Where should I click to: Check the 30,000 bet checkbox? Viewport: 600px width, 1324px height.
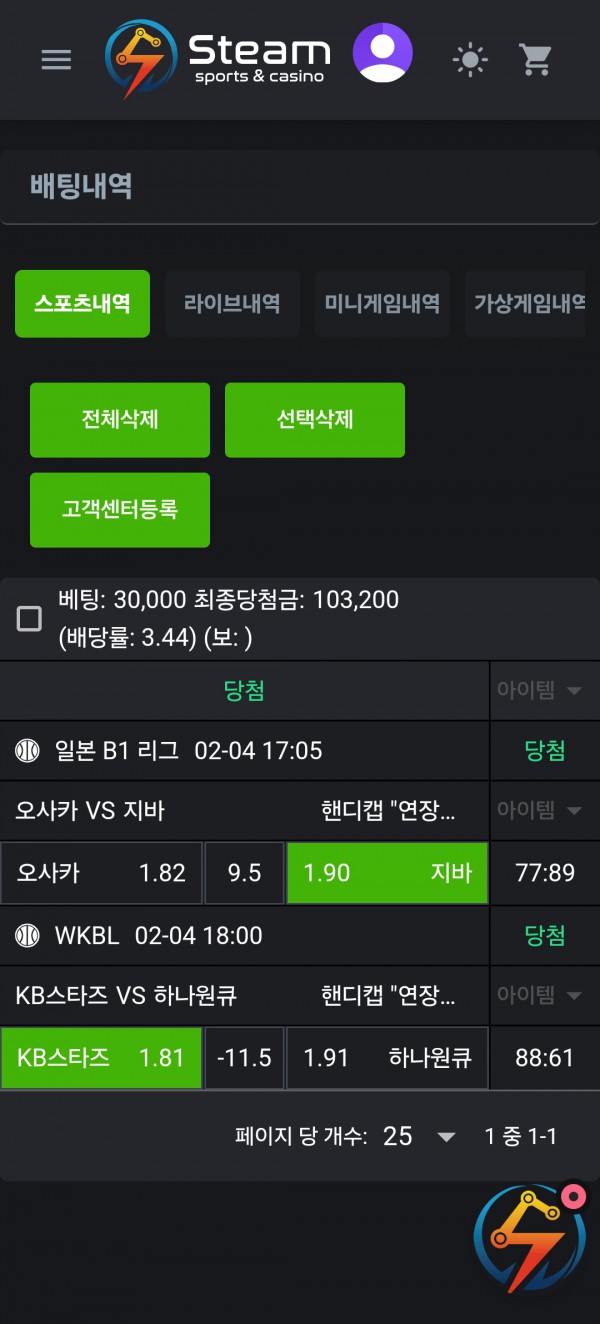(30, 619)
